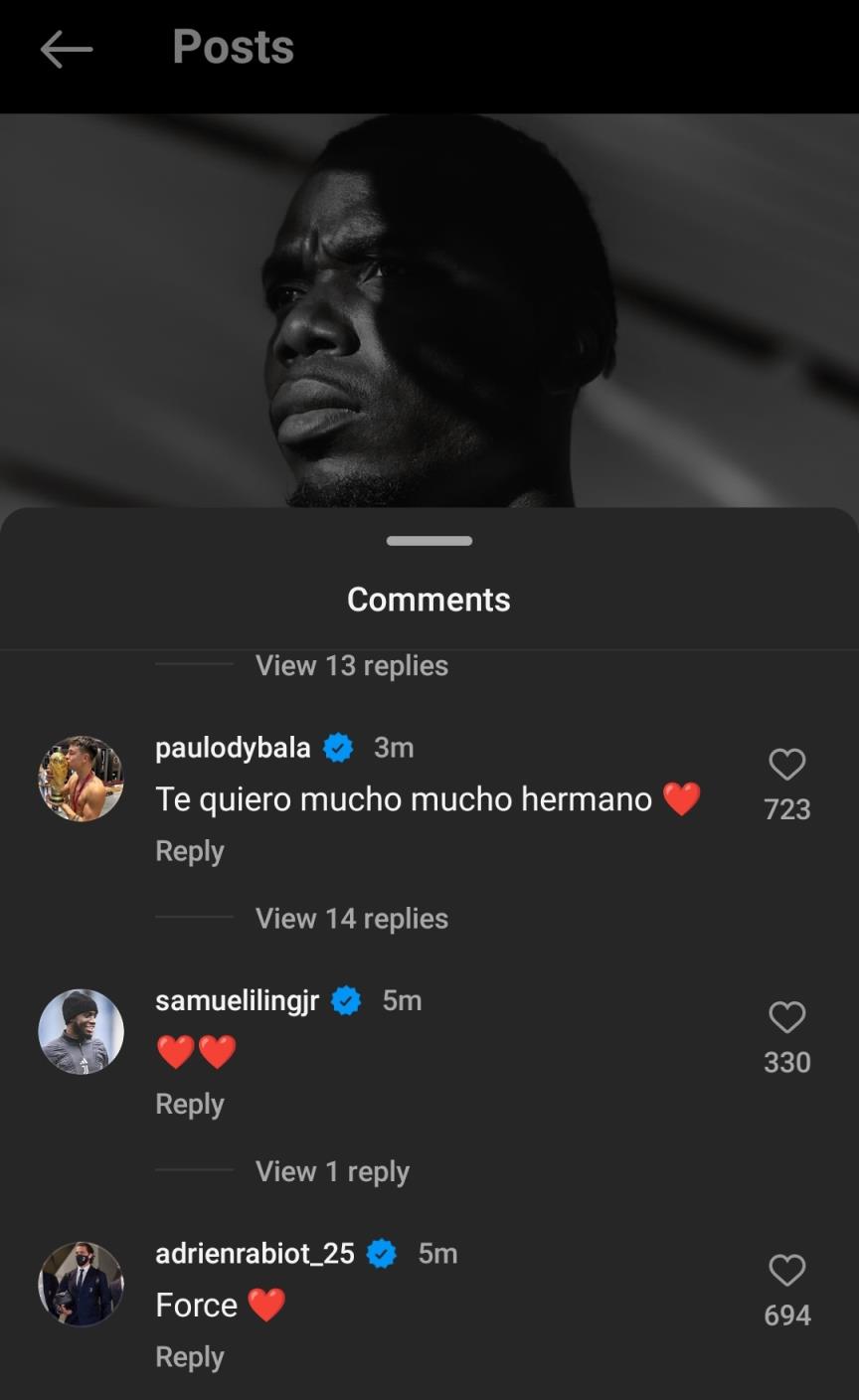Like samuelilingjr's comment
The width and height of the screenshot is (859, 1400).
(786, 1017)
